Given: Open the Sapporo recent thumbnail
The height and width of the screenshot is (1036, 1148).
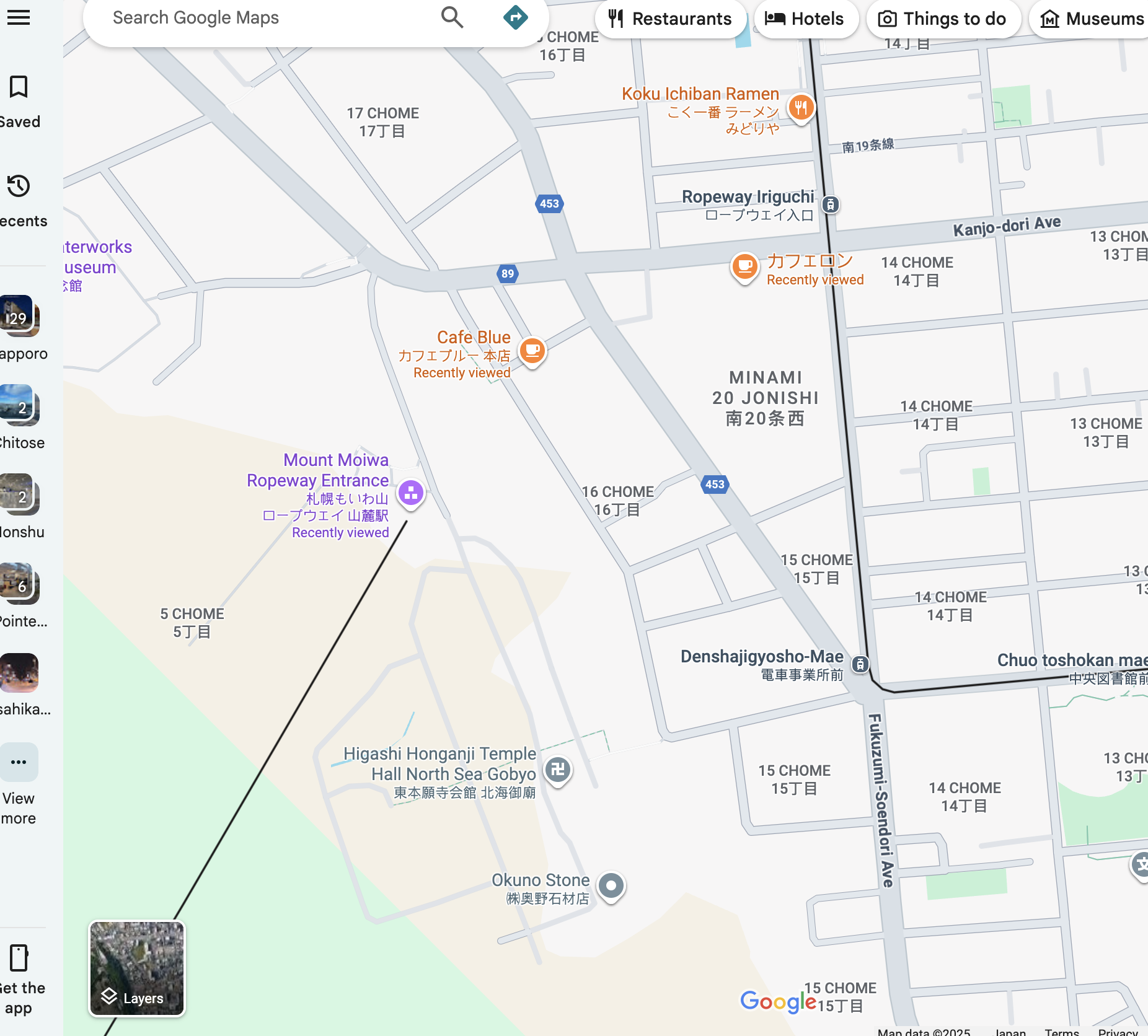Looking at the screenshot, I should (19, 316).
